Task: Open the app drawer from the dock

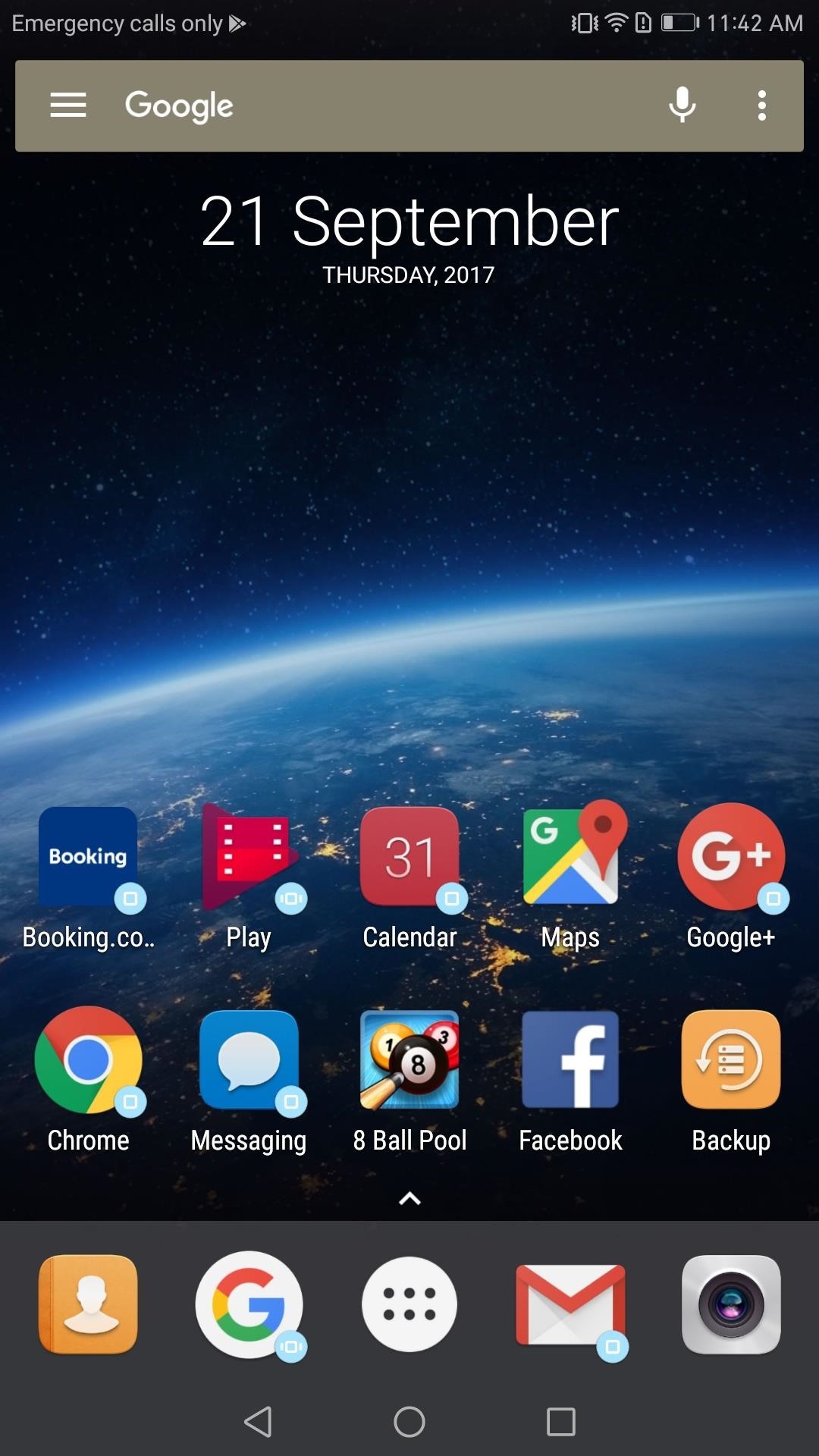Action: click(x=409, y=1304)
